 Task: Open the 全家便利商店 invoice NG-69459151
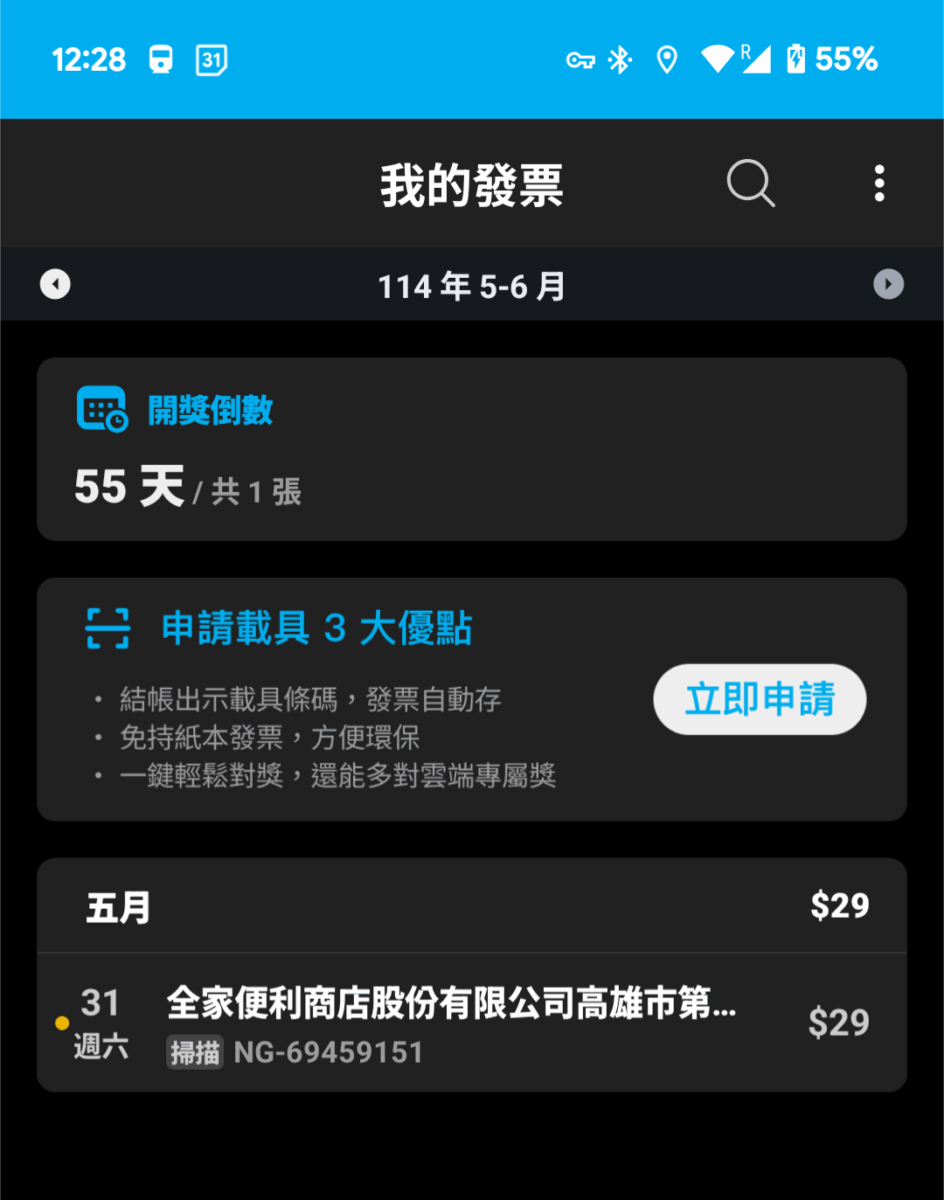(471, 1022)
